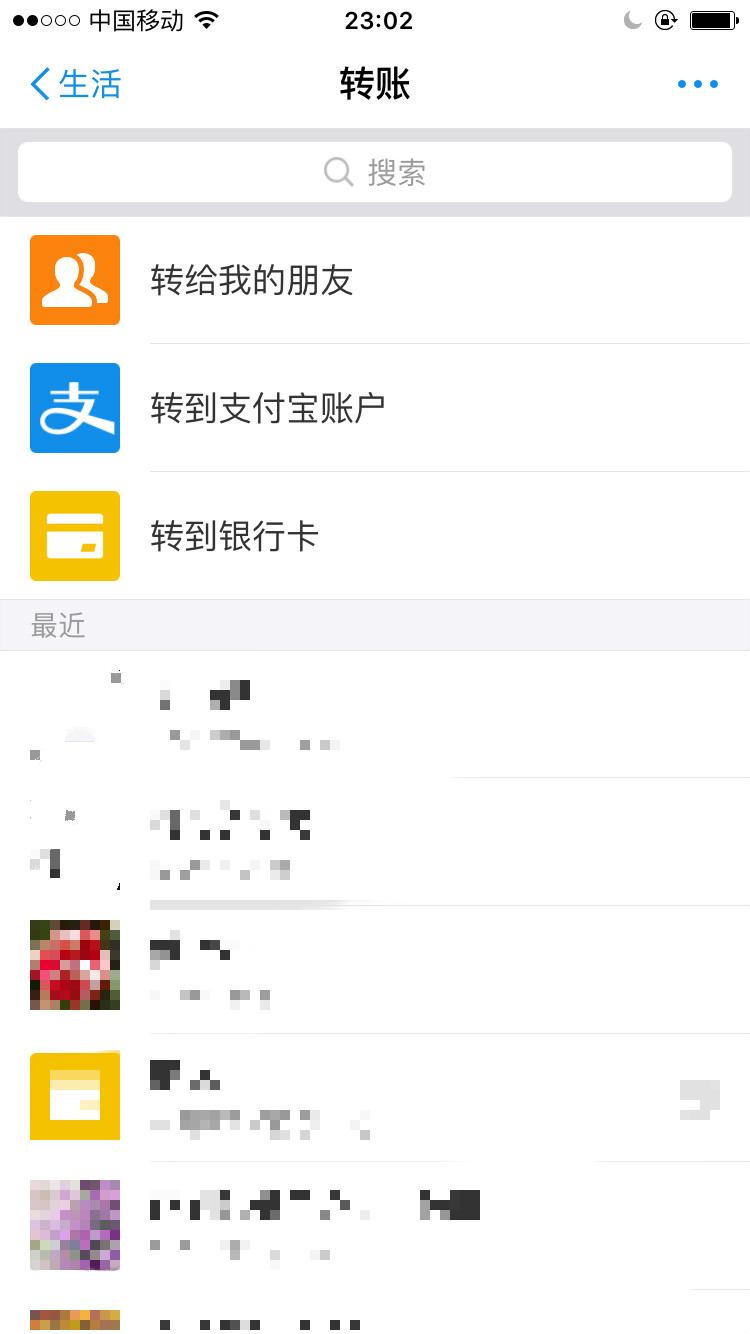Open 转给我的朋友 transfer option
Viewport: 750px width, 1334px height.
coord(253,280)
